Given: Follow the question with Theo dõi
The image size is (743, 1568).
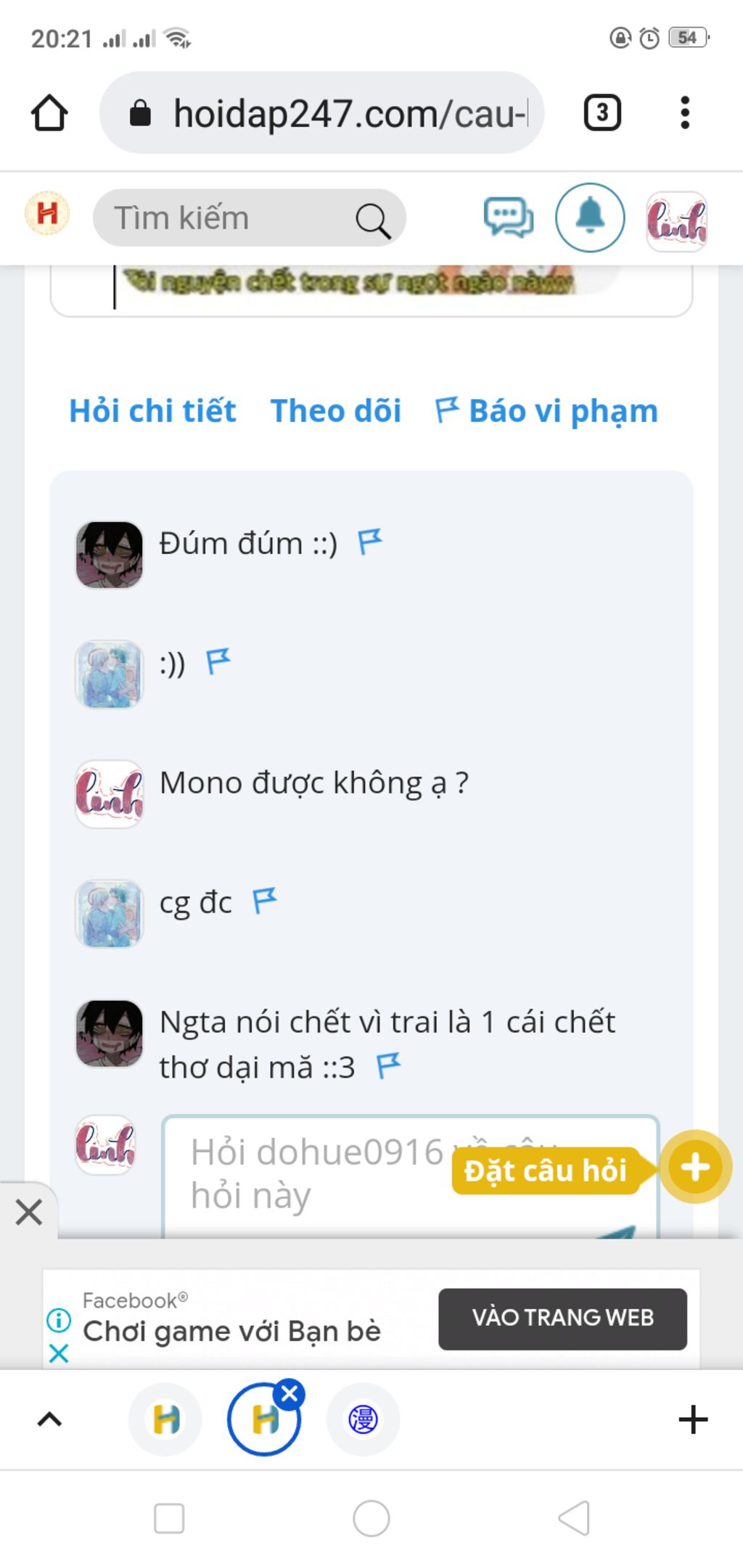Looking at the screenshot, I should (x=336, y=411).
